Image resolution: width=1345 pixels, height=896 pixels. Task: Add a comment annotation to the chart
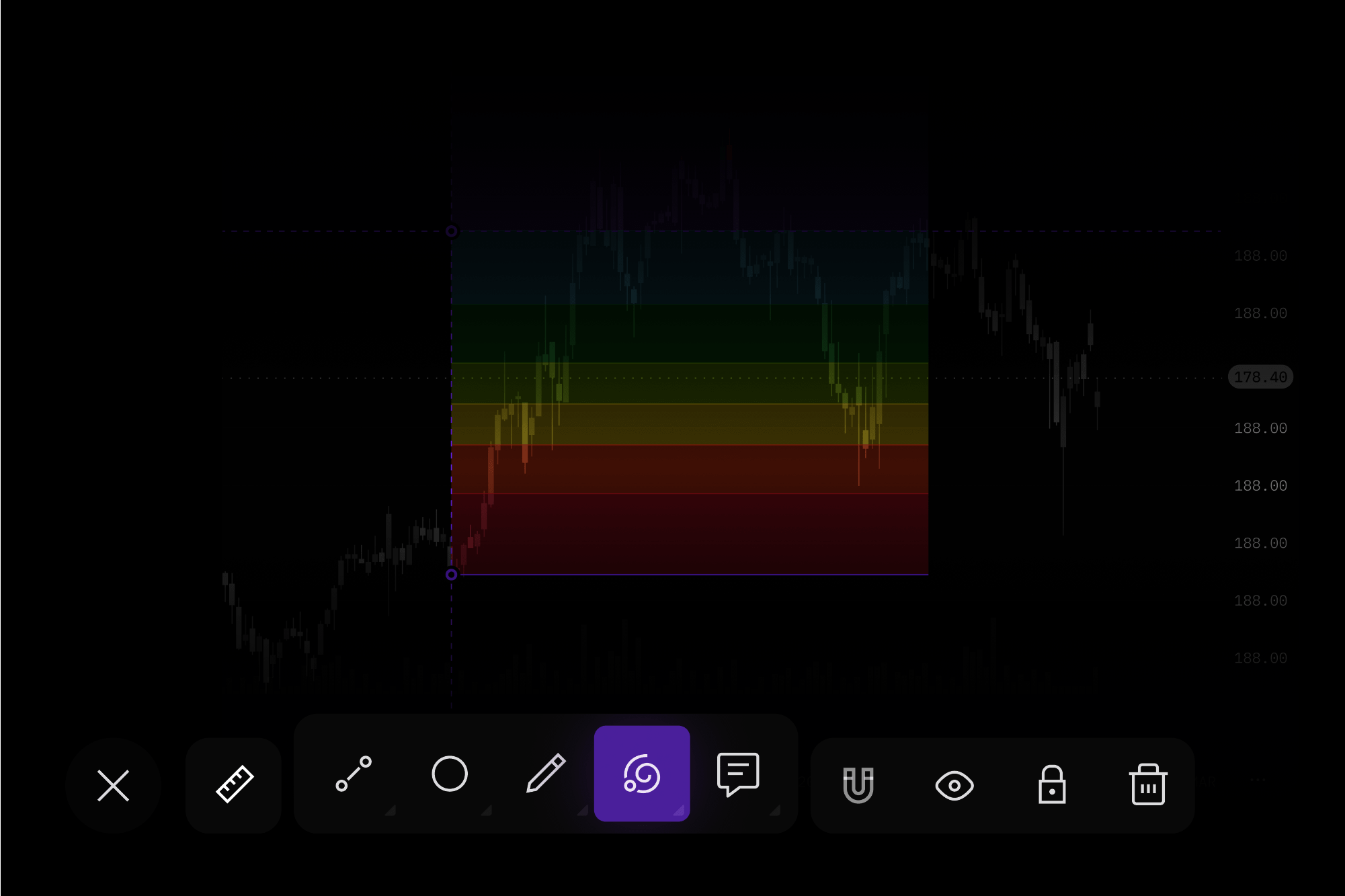(738, 774)
